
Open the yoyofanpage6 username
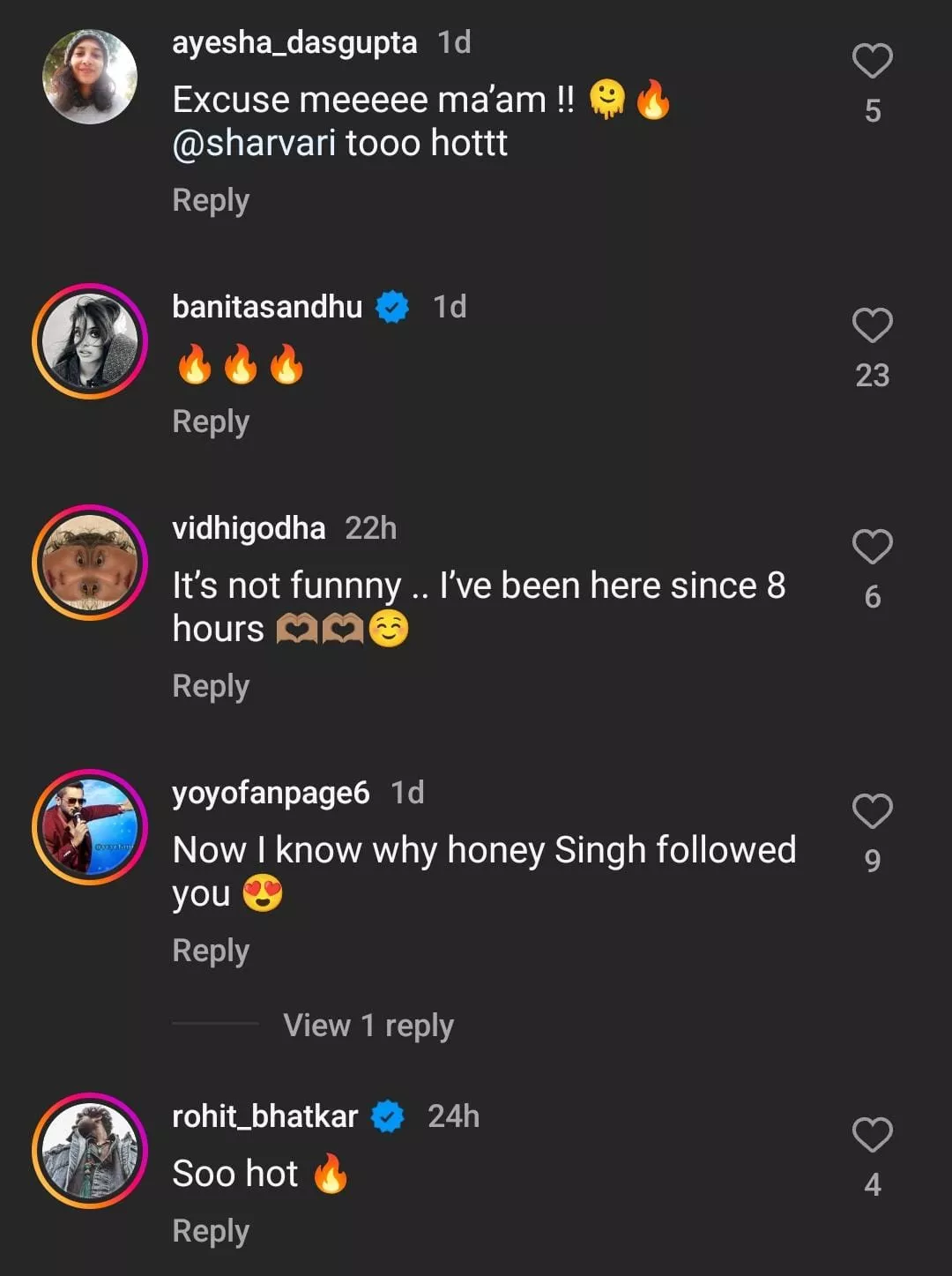271,793
